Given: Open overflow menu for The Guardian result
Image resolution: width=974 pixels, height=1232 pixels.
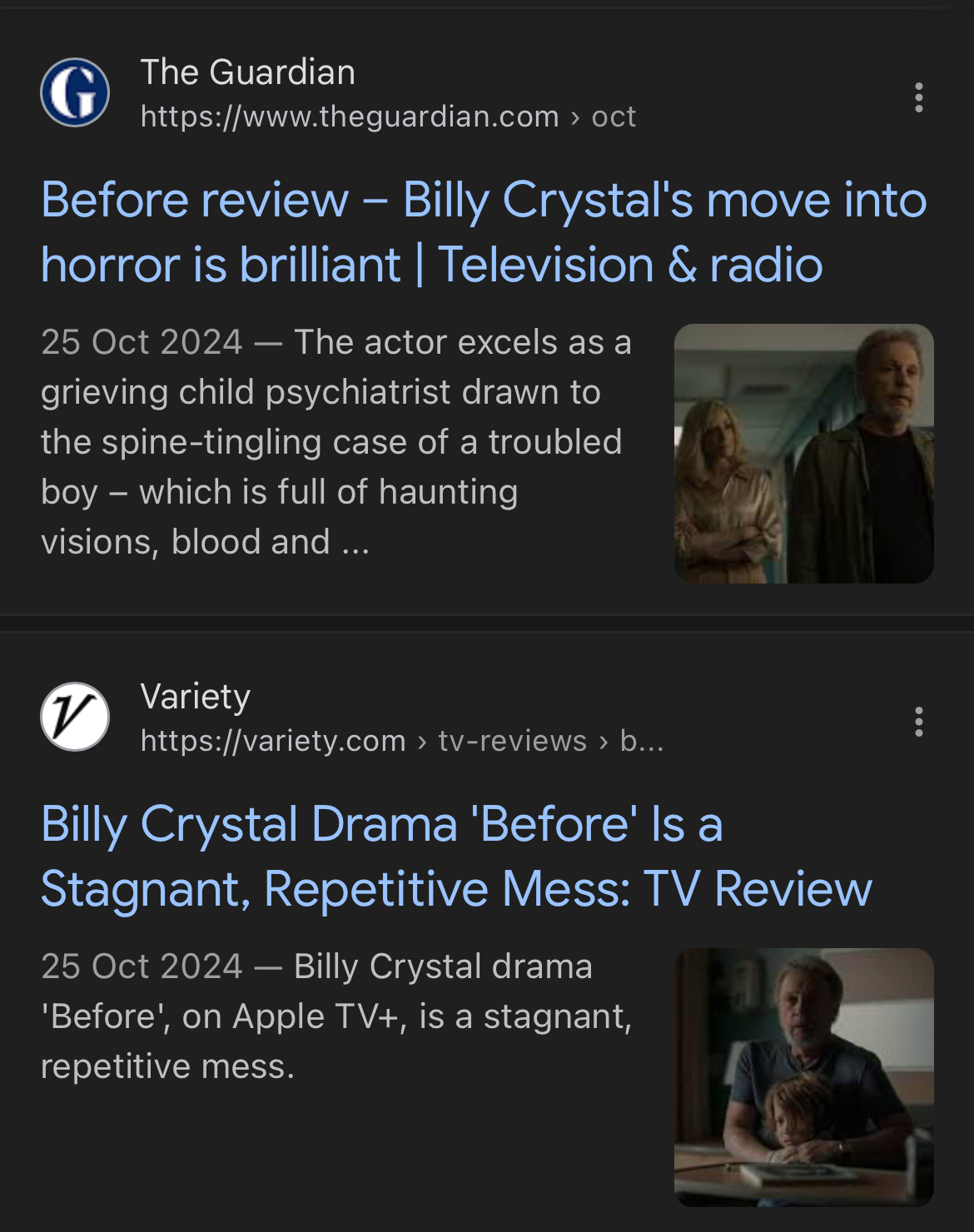Looking at the screenshot, I should pos(918,97).
